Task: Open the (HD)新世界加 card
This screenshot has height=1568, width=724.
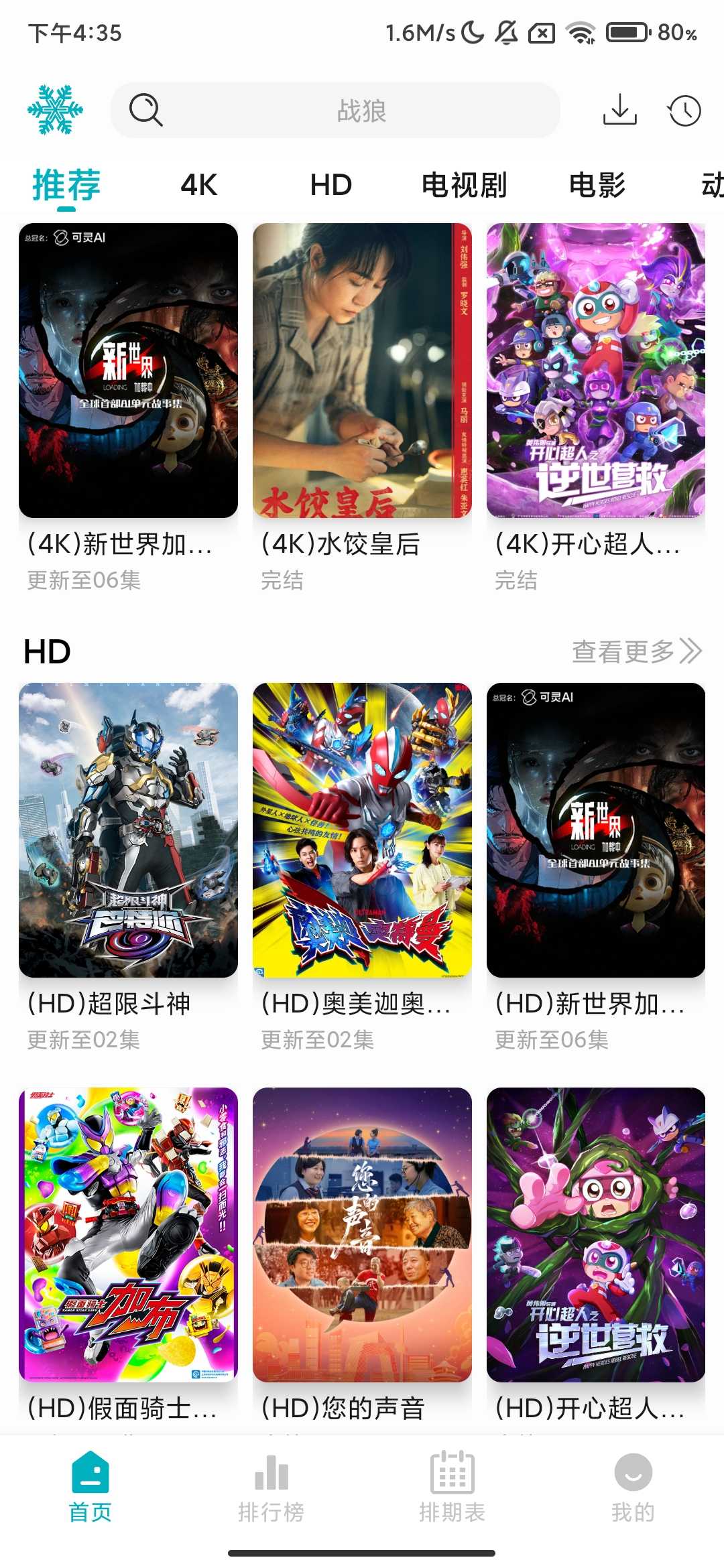Action: tap(596, 830)
